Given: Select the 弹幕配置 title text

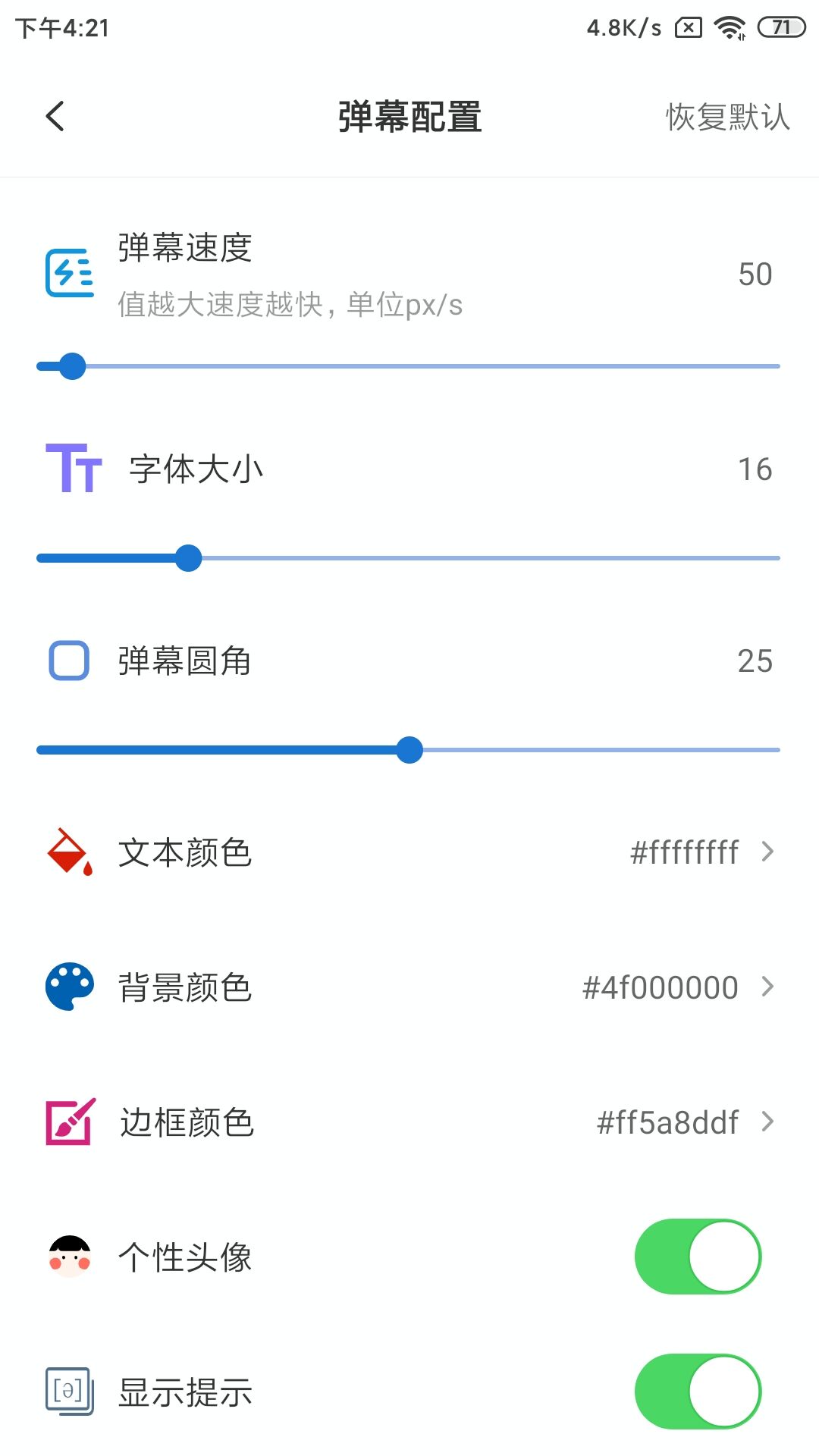Looking at the screenshot, I should (x=409, y=116).
